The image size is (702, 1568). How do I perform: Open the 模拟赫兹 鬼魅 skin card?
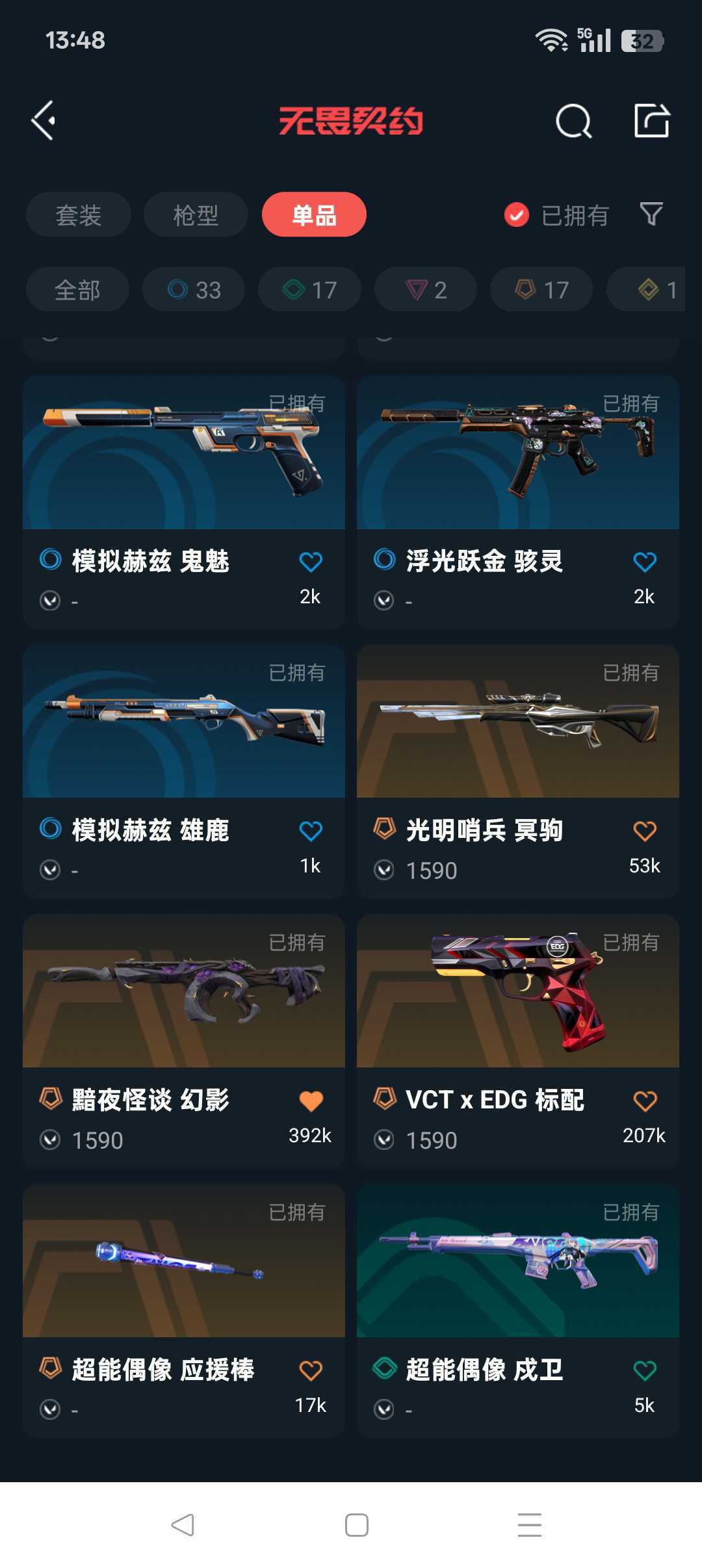[x=184, y=501]
